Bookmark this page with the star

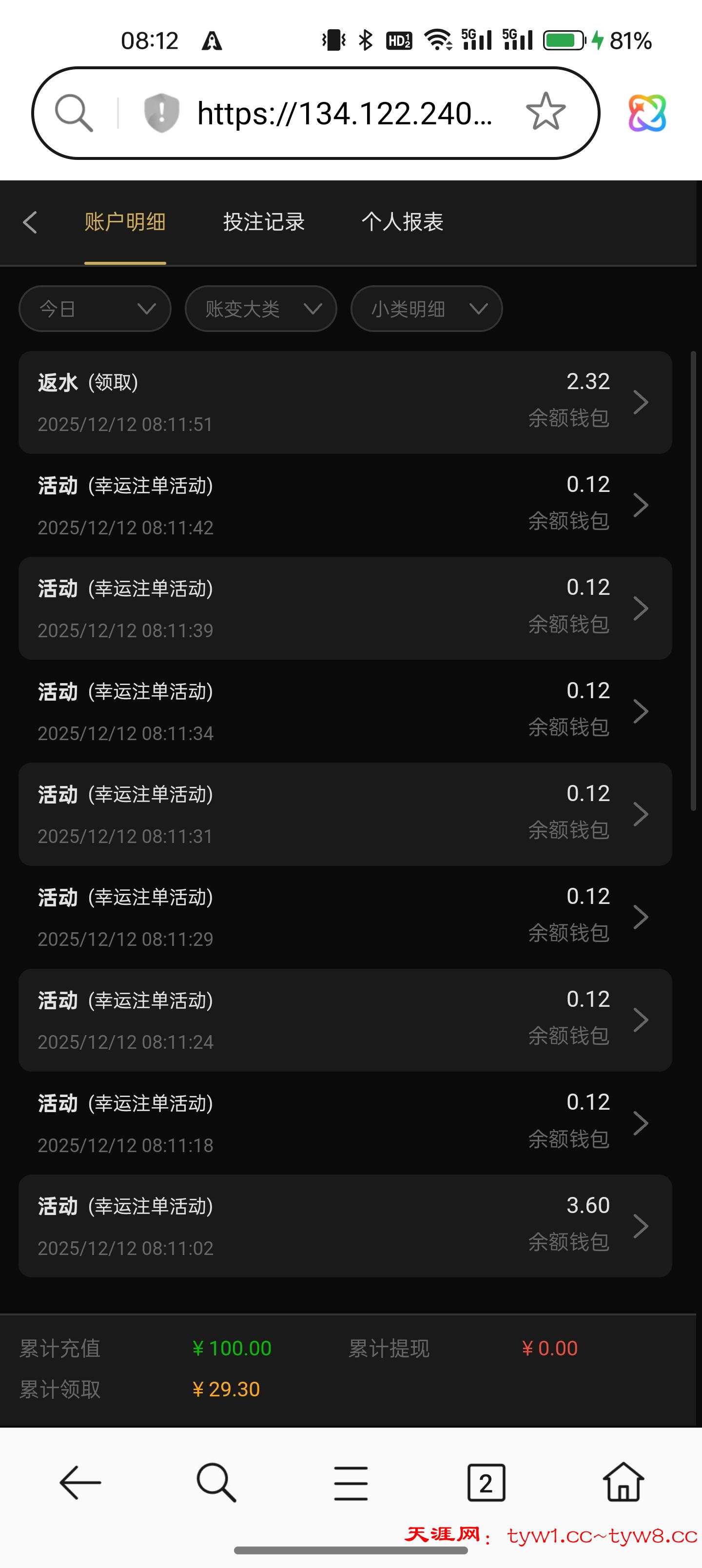click(x=546, y=112)
